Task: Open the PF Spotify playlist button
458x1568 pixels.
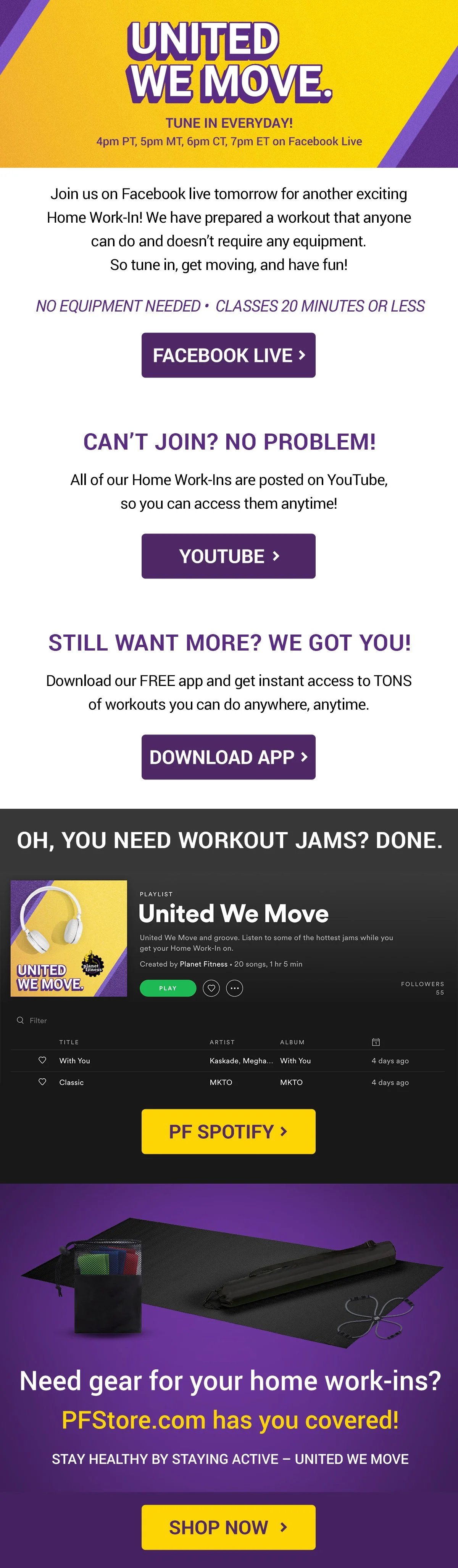Action: (228, 1131)
